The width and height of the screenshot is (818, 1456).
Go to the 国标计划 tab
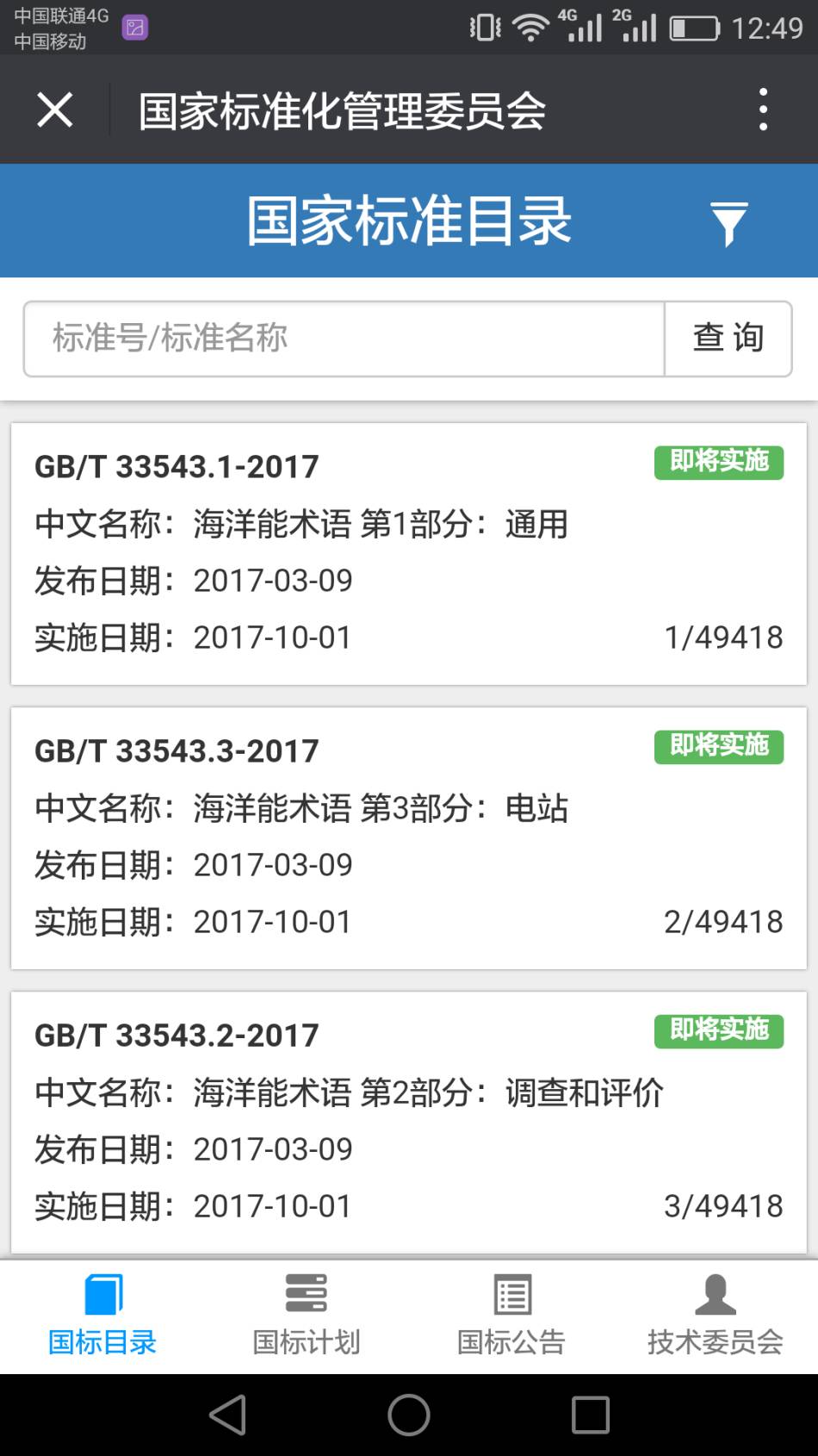(x=307, y=1316)
